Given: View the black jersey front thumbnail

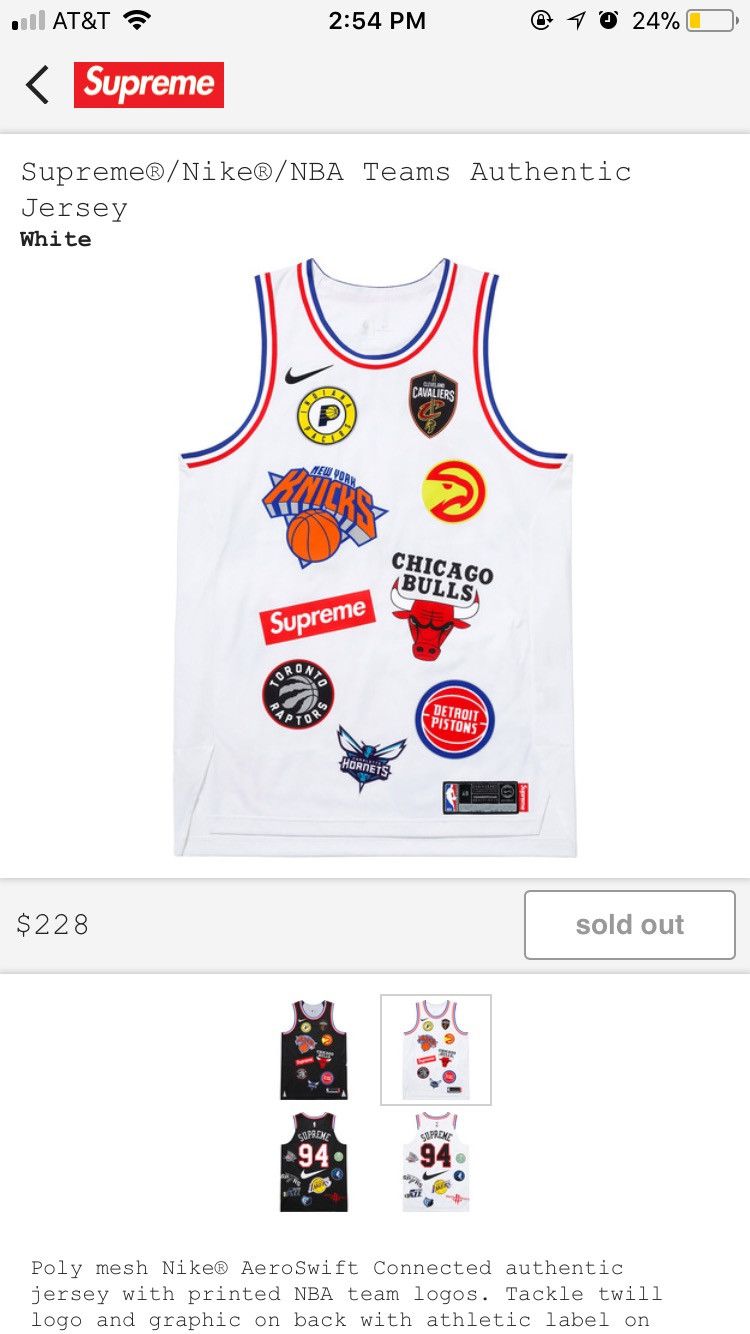Looking at the screenshot, I should tap(314, 1050).
